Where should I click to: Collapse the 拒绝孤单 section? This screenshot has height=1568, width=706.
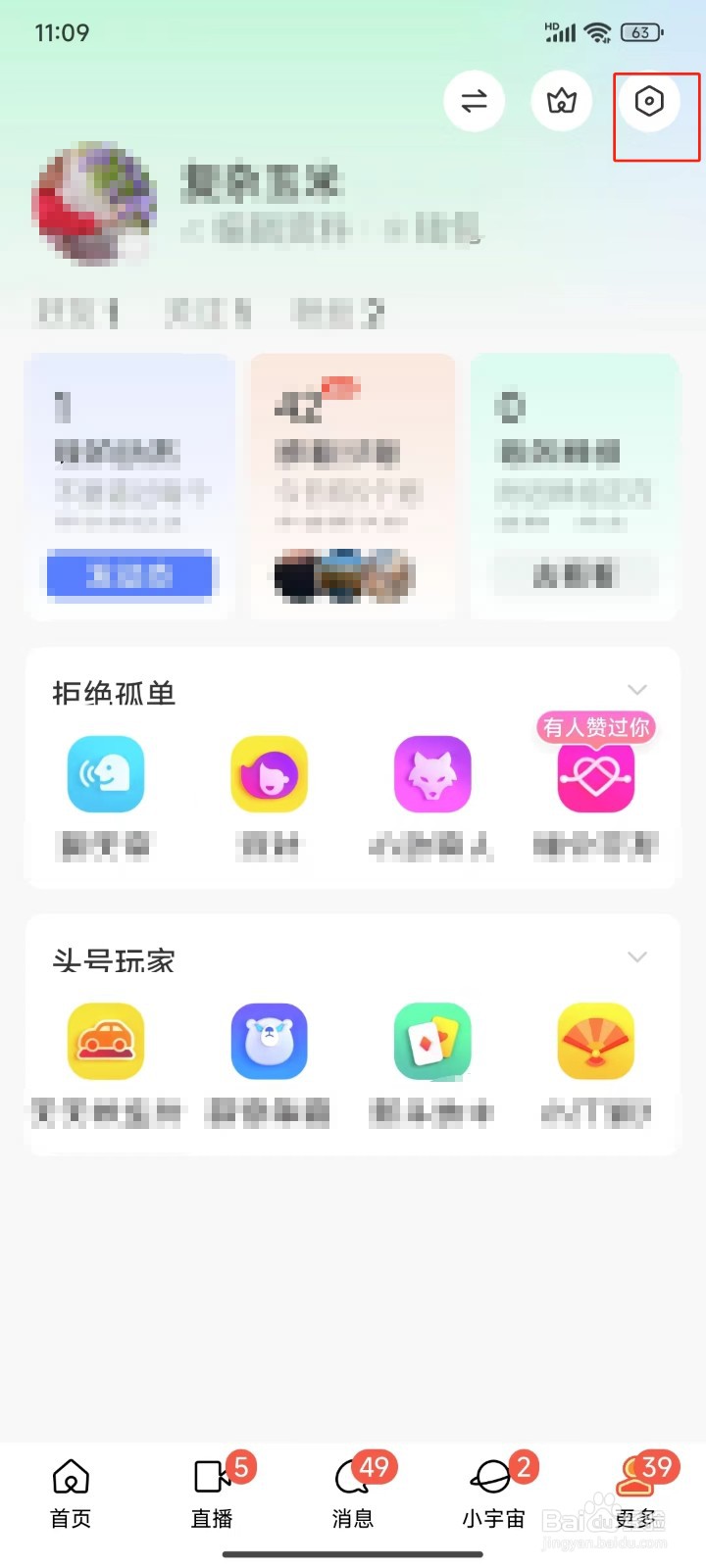coord(637,689)
